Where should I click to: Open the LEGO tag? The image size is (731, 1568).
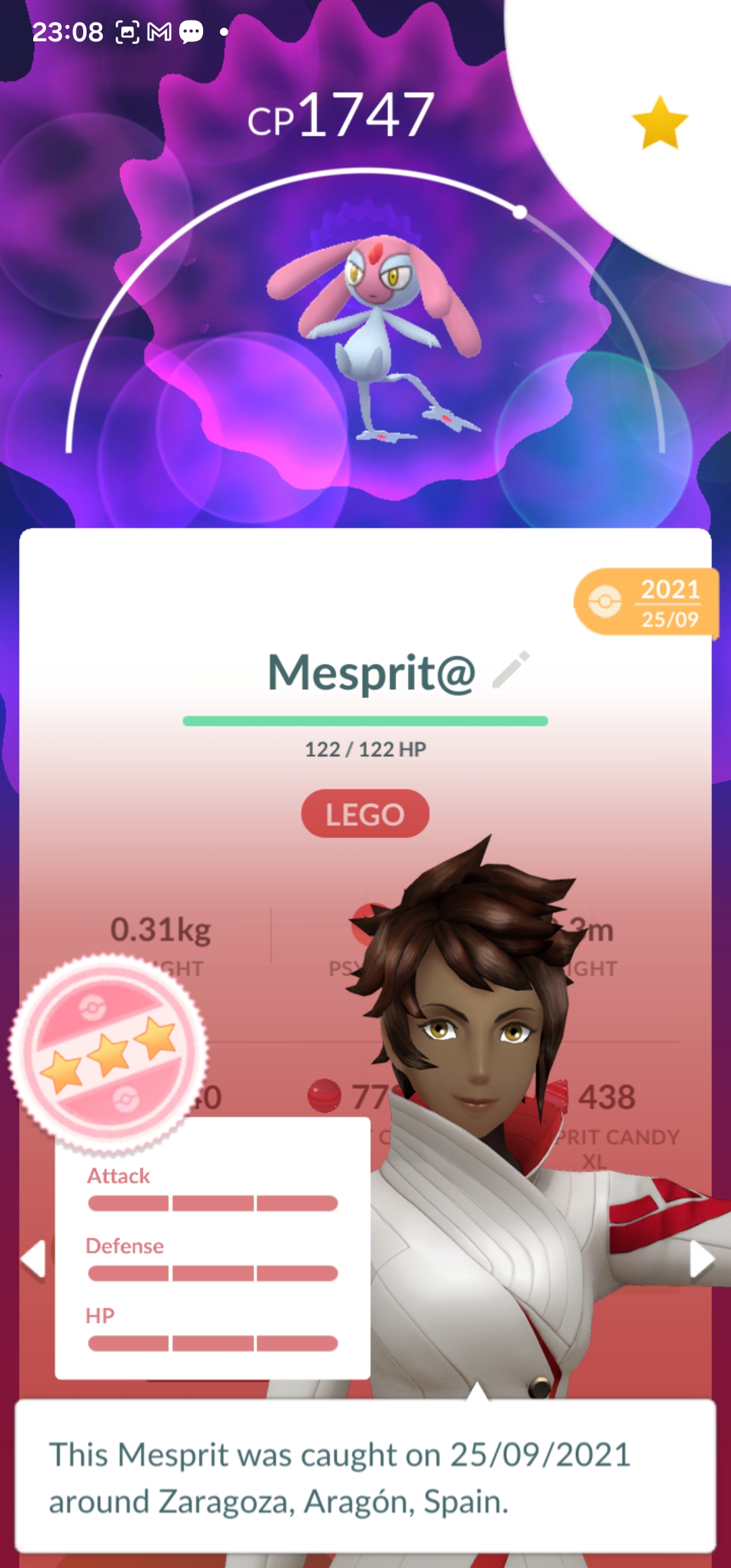(365, 814)
